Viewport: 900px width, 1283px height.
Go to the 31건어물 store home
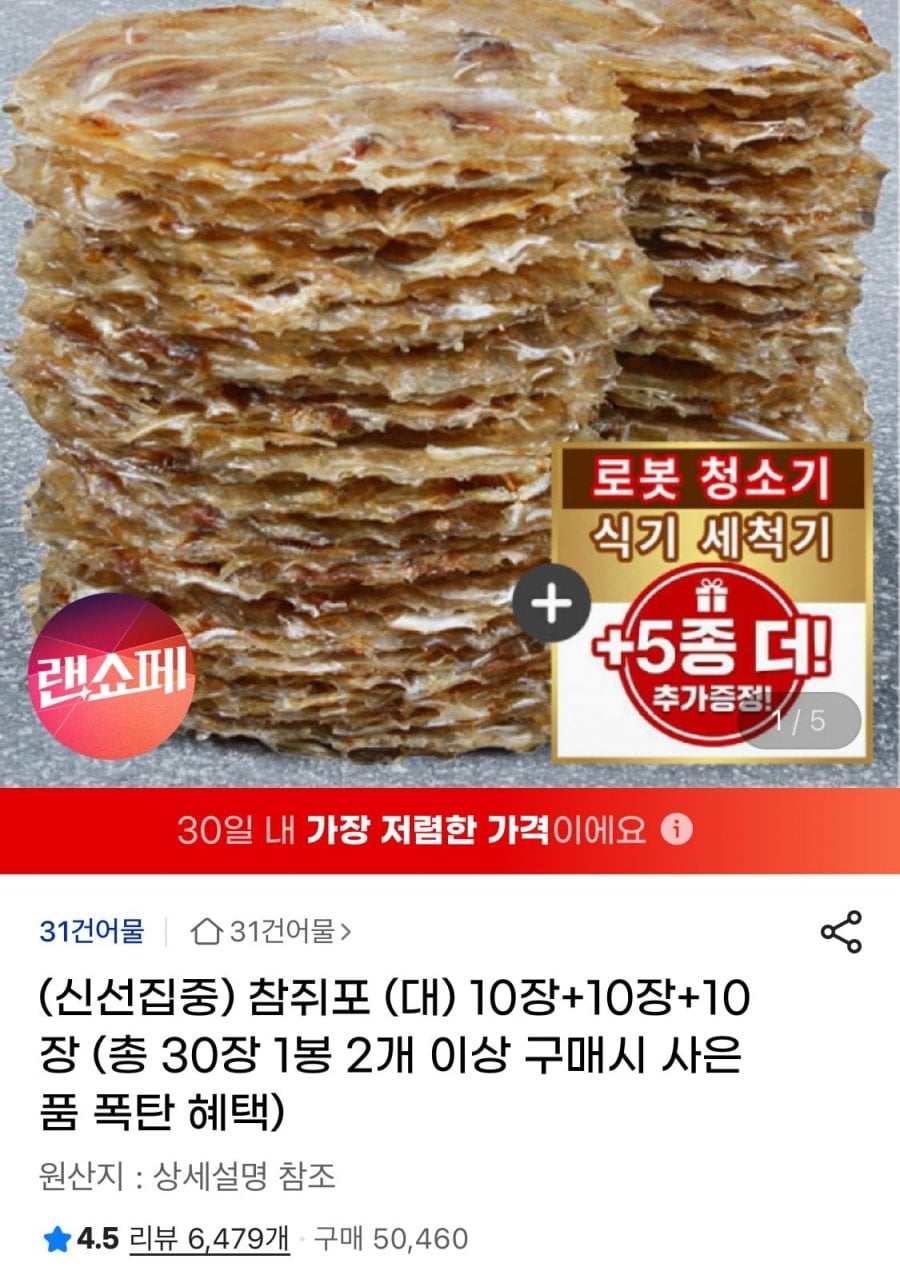coord(272,932)
